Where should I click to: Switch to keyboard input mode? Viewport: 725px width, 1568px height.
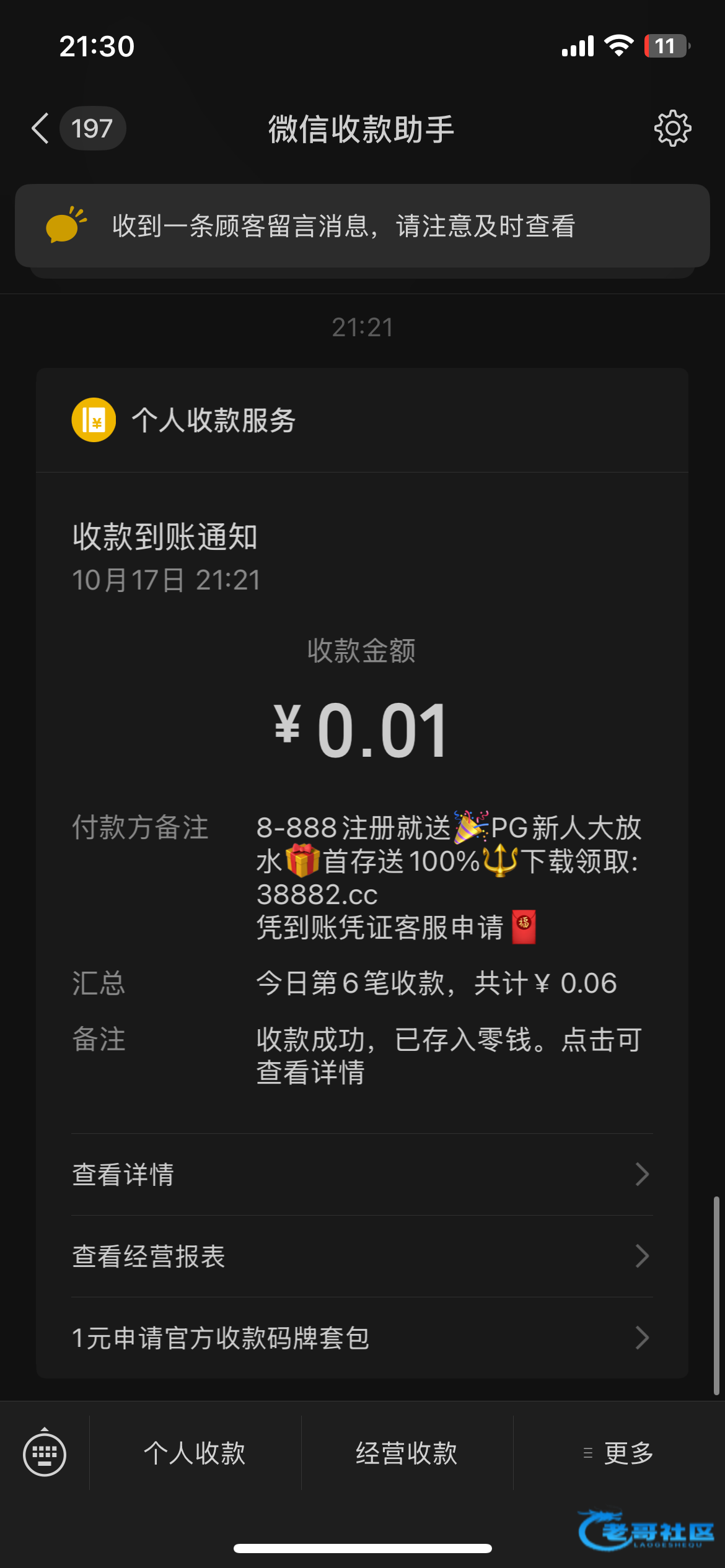pyautogui.click(x=45, y=1453)
